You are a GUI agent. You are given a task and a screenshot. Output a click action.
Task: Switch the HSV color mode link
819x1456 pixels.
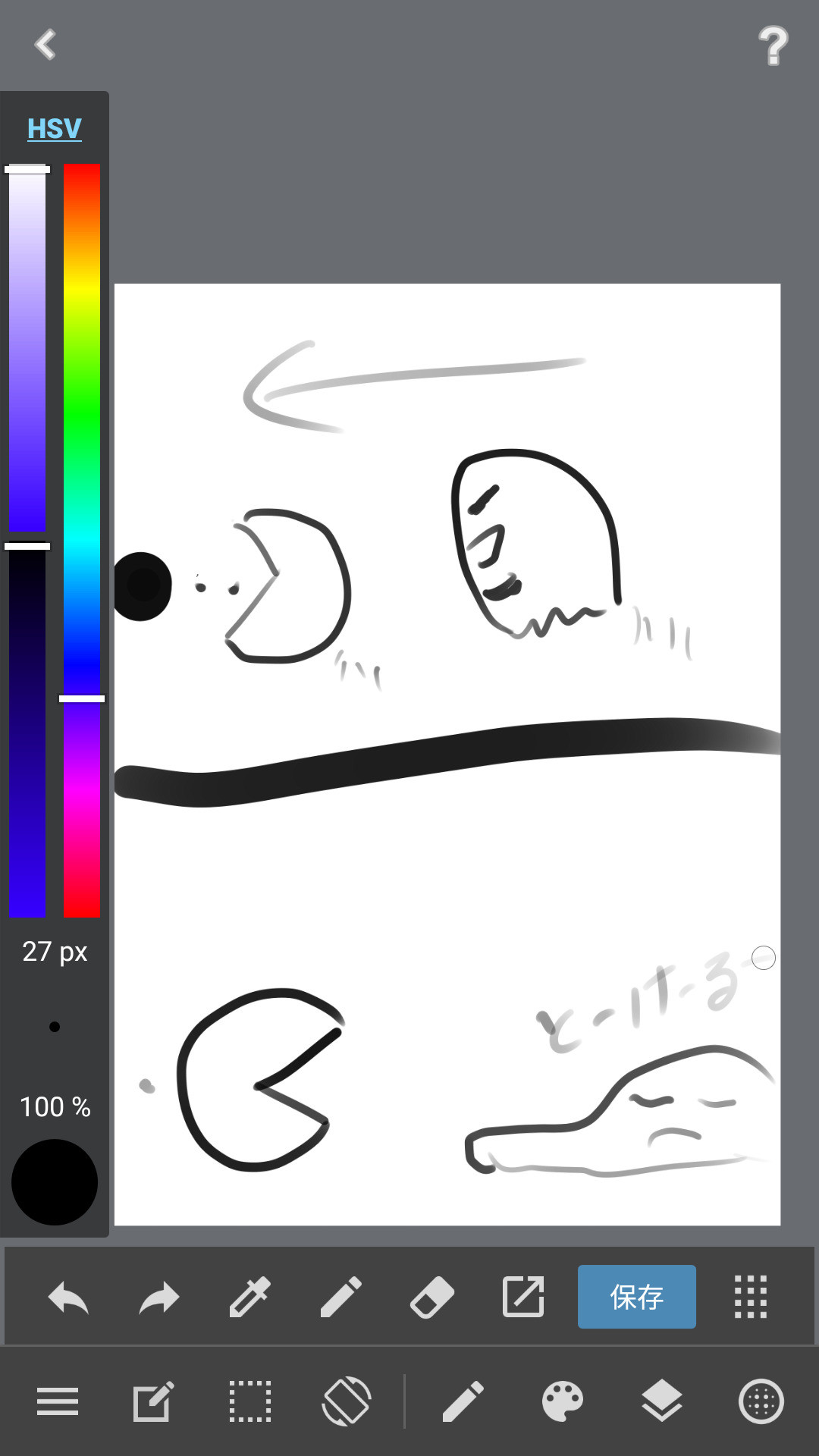pos(54,128)
